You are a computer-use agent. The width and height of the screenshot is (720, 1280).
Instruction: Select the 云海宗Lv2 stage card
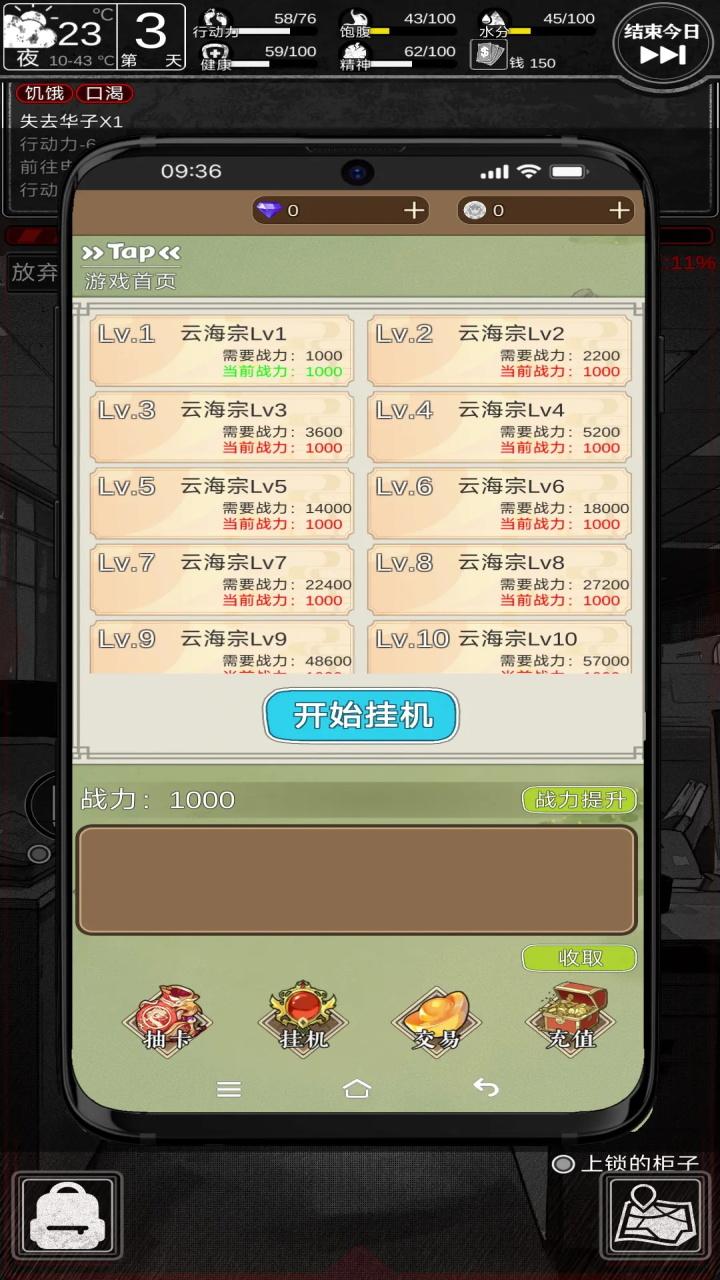click(x=499, y=351)
